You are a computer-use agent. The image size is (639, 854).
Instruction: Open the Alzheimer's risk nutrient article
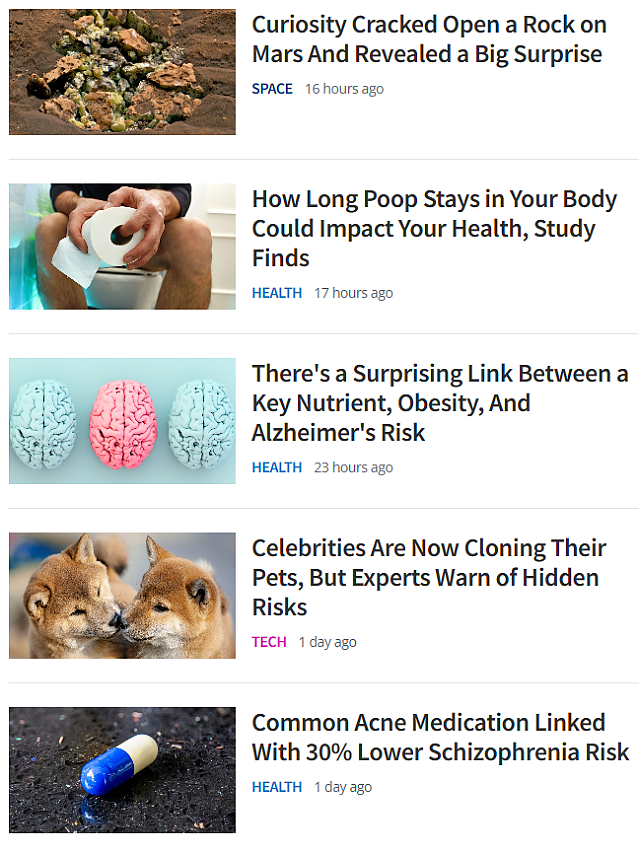[440, 403]
